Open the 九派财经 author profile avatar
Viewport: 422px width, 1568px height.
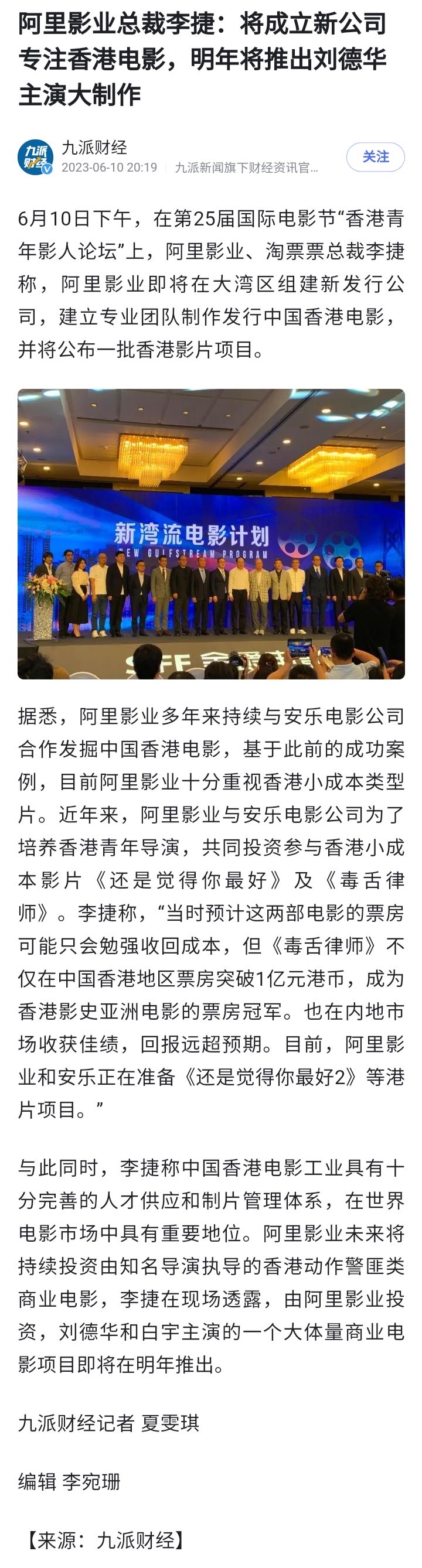point(35,157)
